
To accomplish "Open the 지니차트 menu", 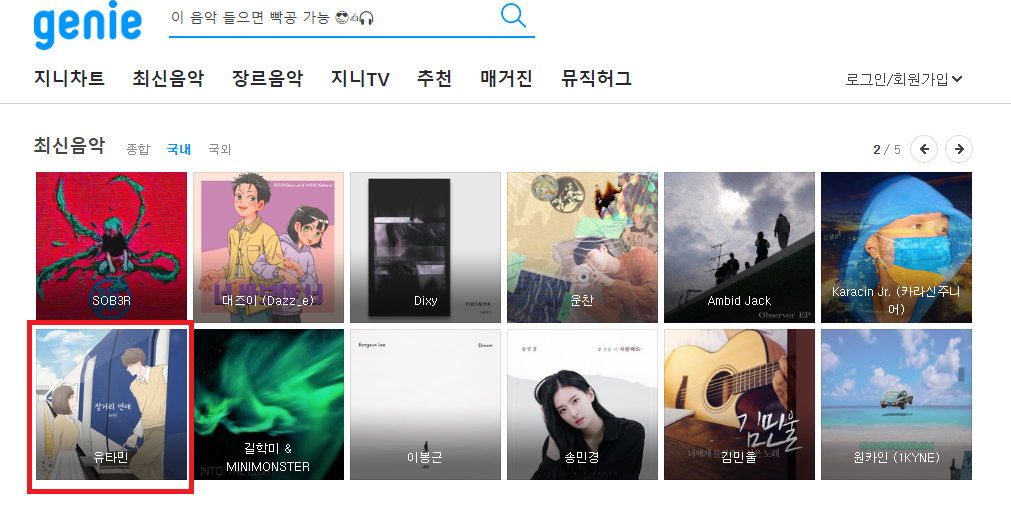I will [x=69, y=78].
